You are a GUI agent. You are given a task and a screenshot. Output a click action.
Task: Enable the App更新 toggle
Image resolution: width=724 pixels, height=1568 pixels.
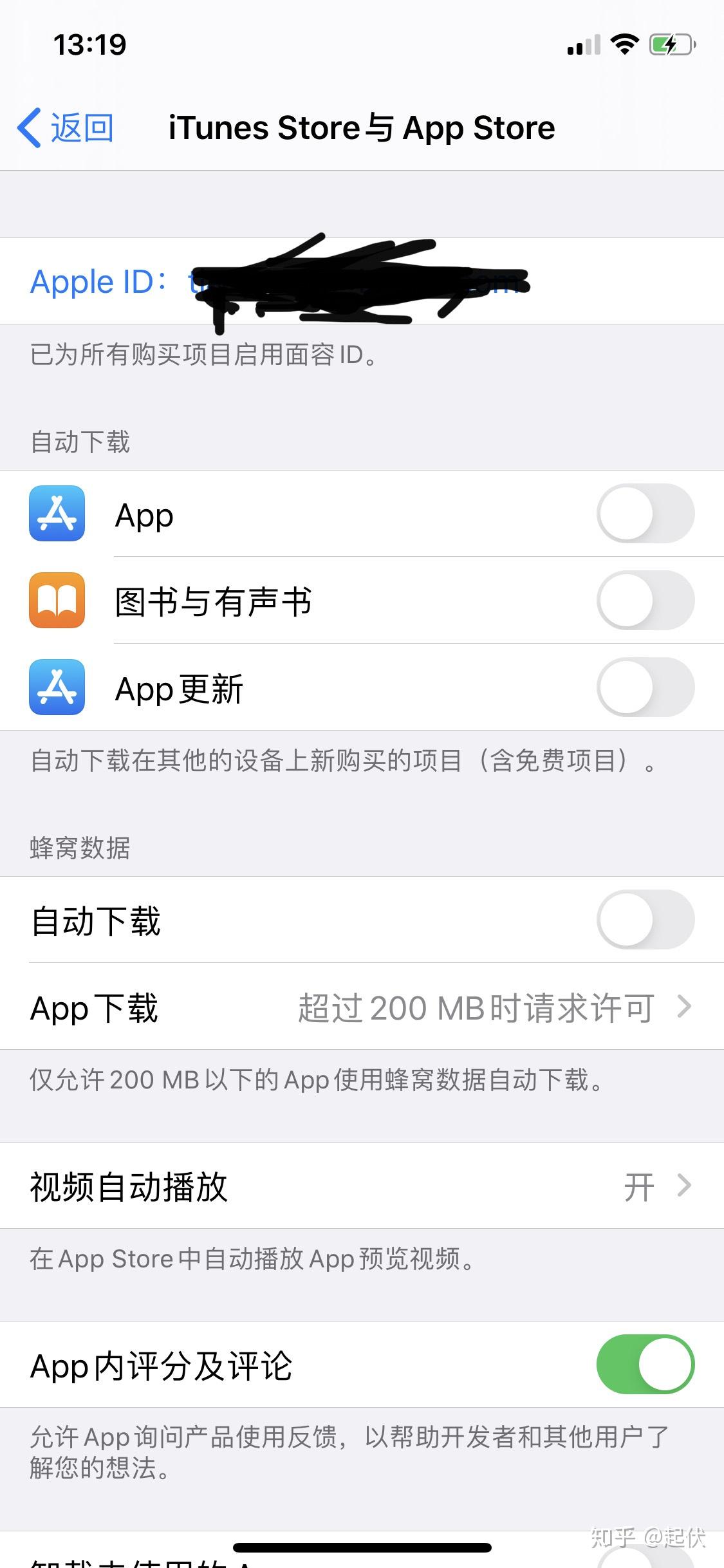[x=645, y=687]
